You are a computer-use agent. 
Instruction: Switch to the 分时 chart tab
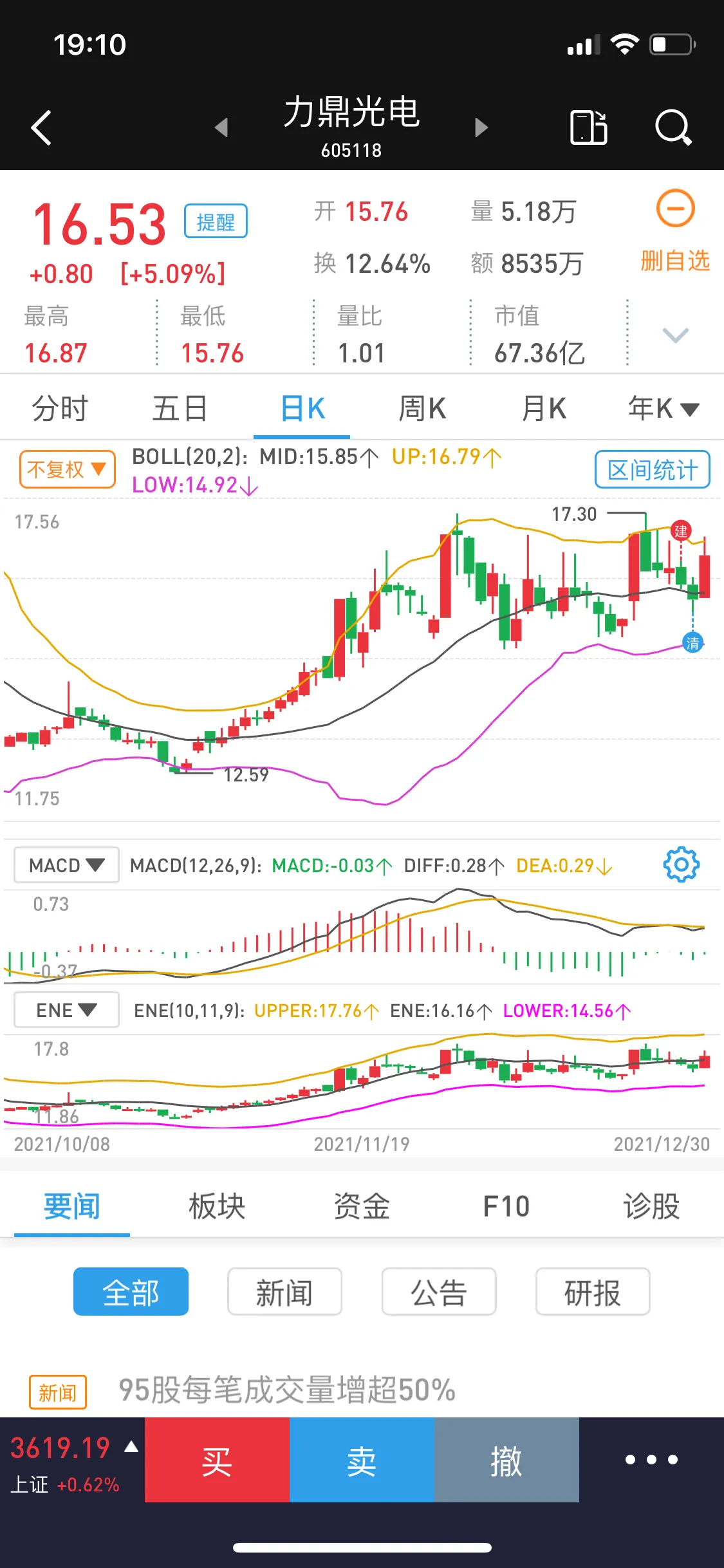tap(60, 409)
